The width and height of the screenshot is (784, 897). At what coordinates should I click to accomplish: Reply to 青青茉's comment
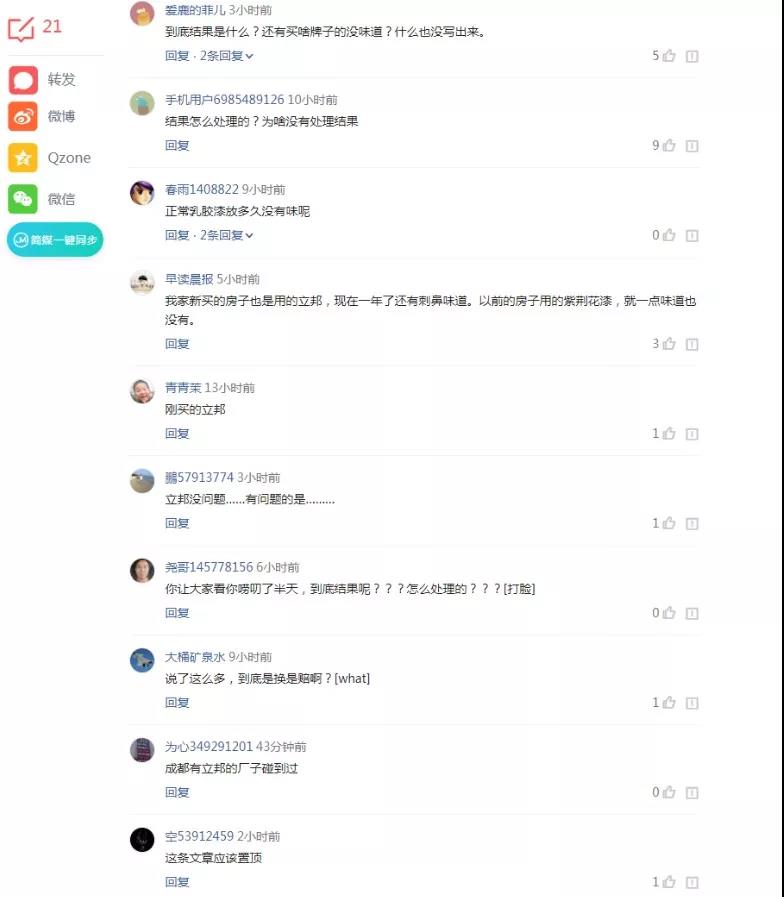coord(177,433)
